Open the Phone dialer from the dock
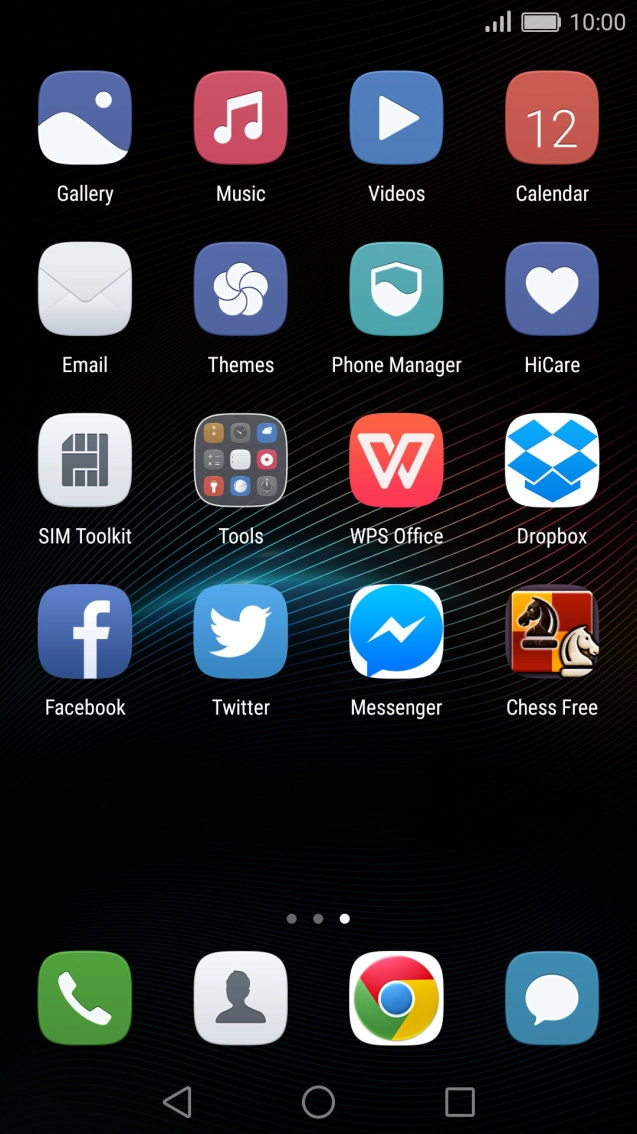This screenshot has width=637, height=1134. coord(85,997)
